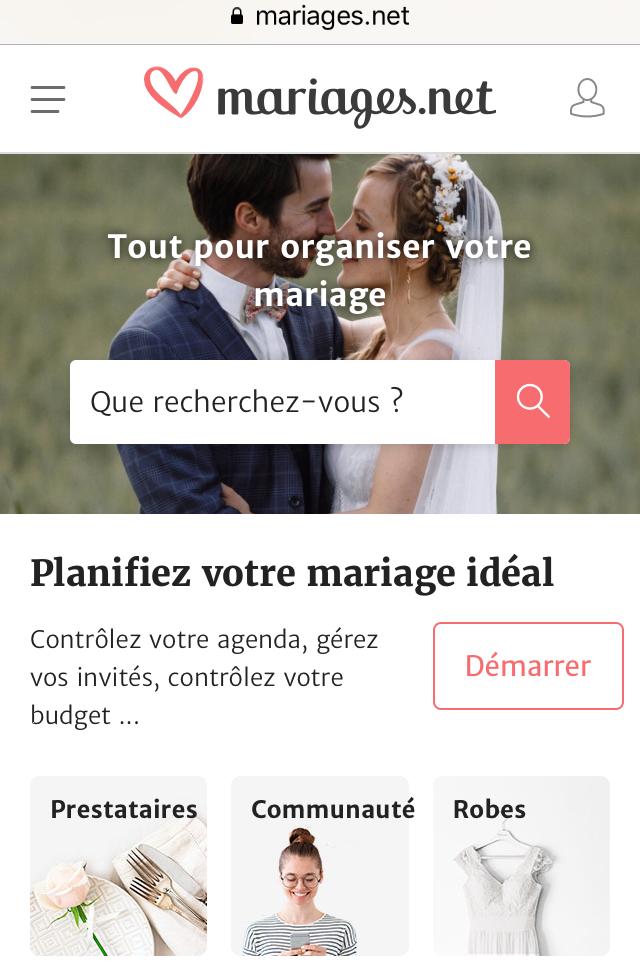Open the hamburger menu
The image size is (640, 975).
tap(47, 99)
